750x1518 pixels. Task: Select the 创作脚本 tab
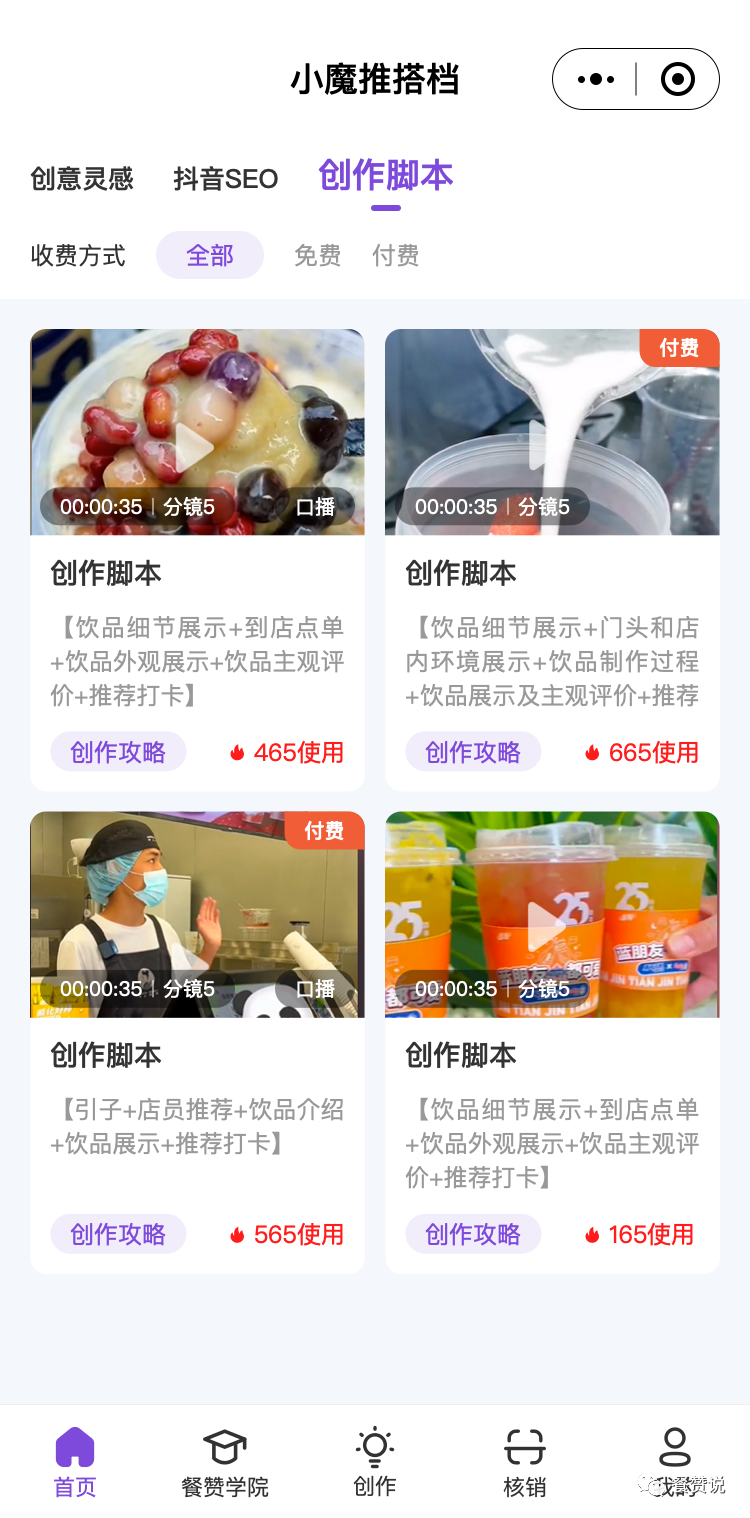385,176
